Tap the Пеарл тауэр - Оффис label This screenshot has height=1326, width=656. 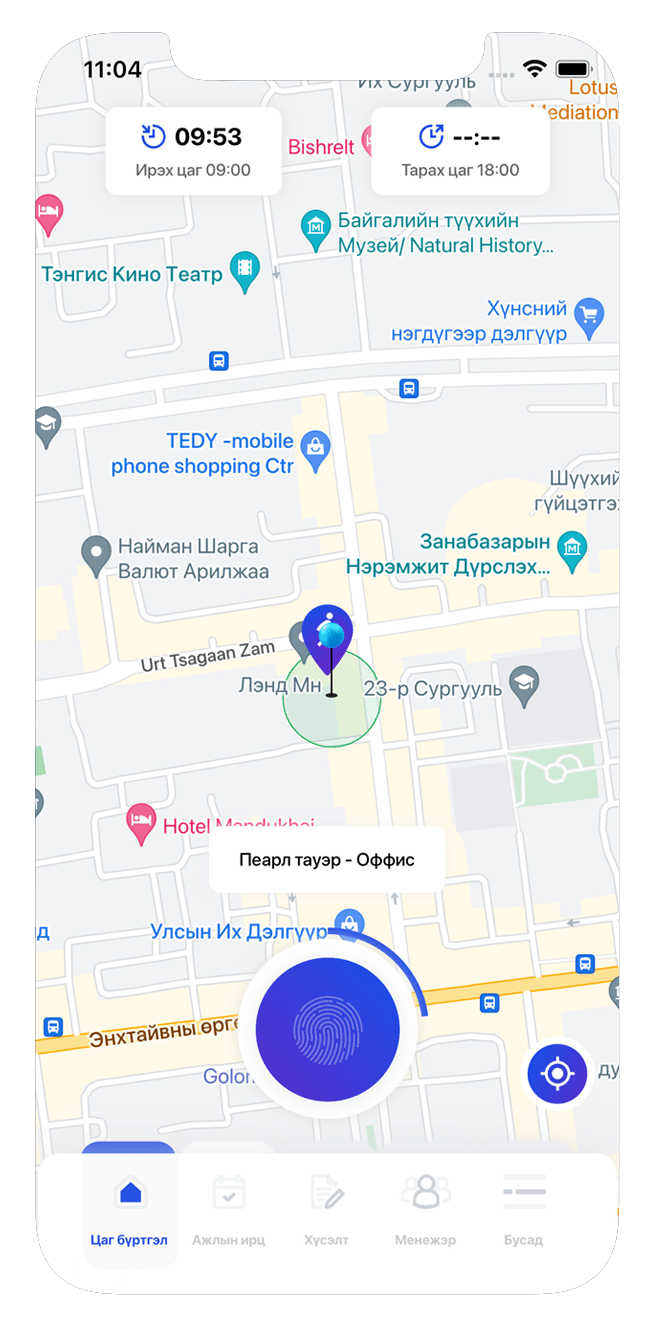tap(327, 859)
